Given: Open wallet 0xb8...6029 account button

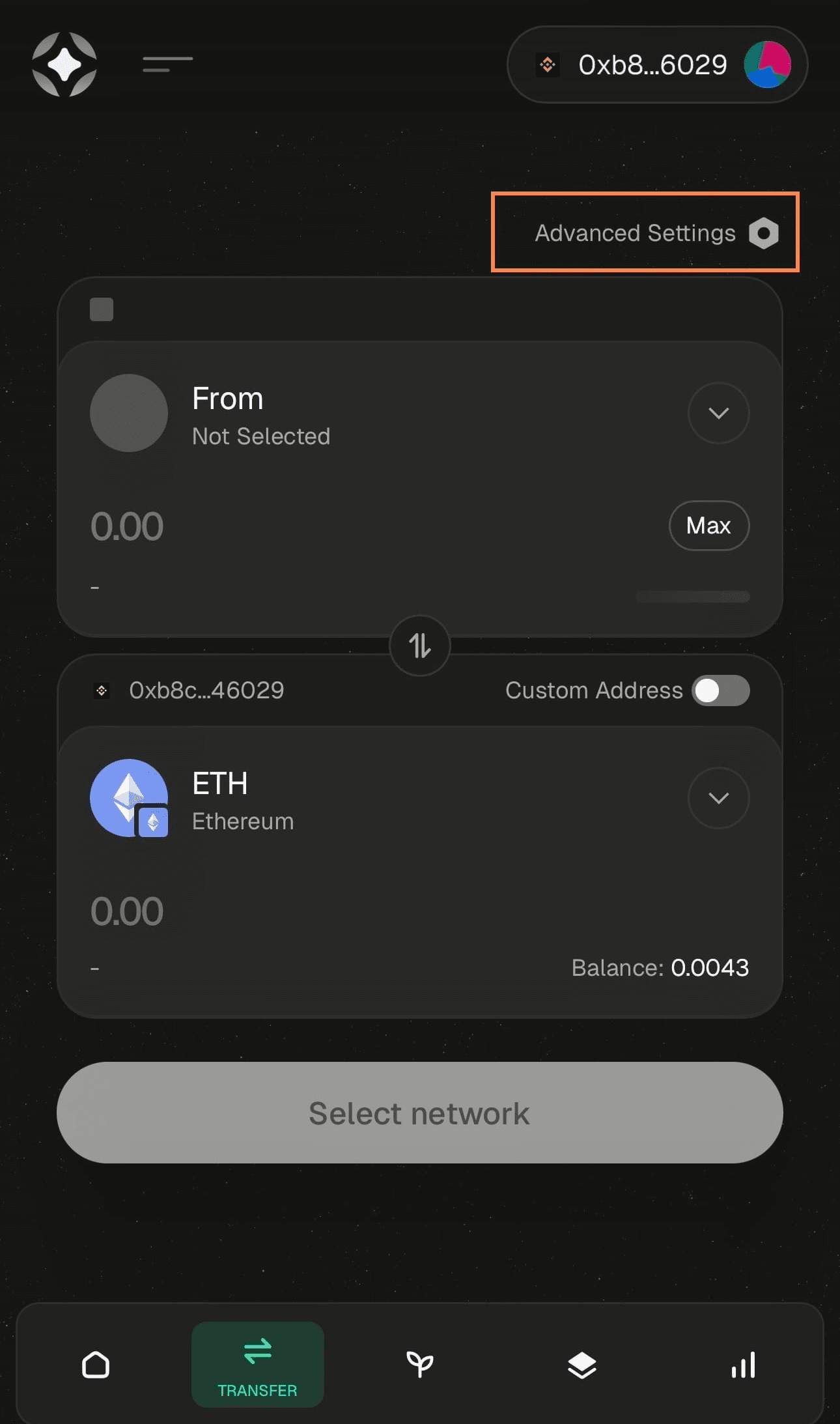Looking at the screenshot, I should [657, 64].
